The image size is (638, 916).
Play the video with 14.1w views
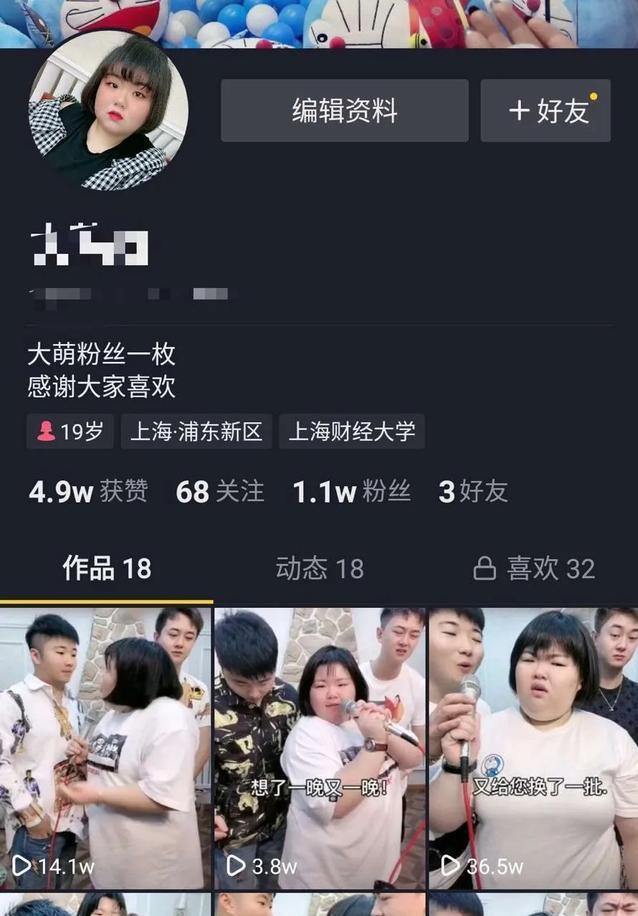pyautogui.click(x=106, y=748)
